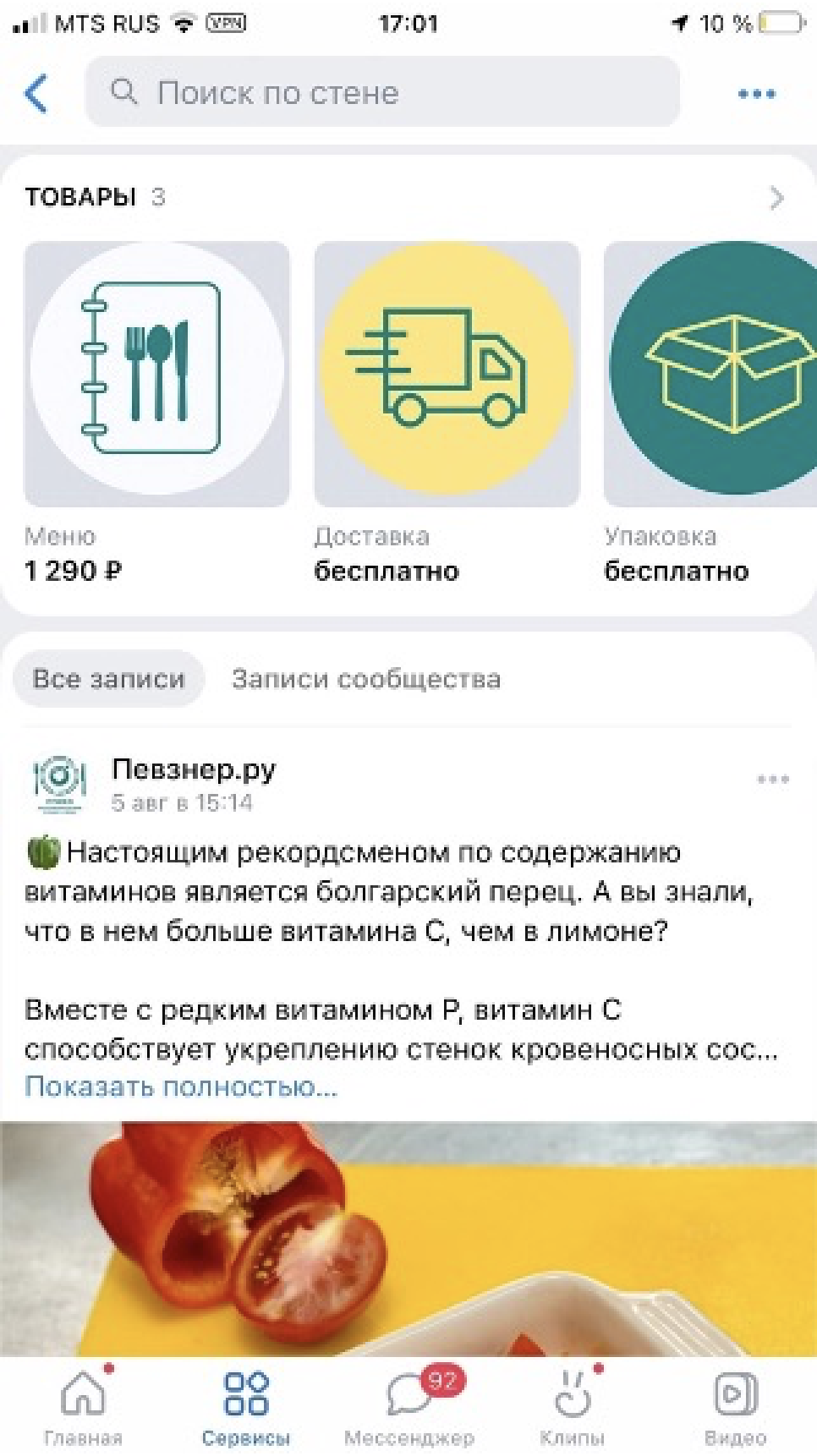This screenshot has height=1456, width=817.
Task: Open the Упаковка product card
Action: pos(710,375)
